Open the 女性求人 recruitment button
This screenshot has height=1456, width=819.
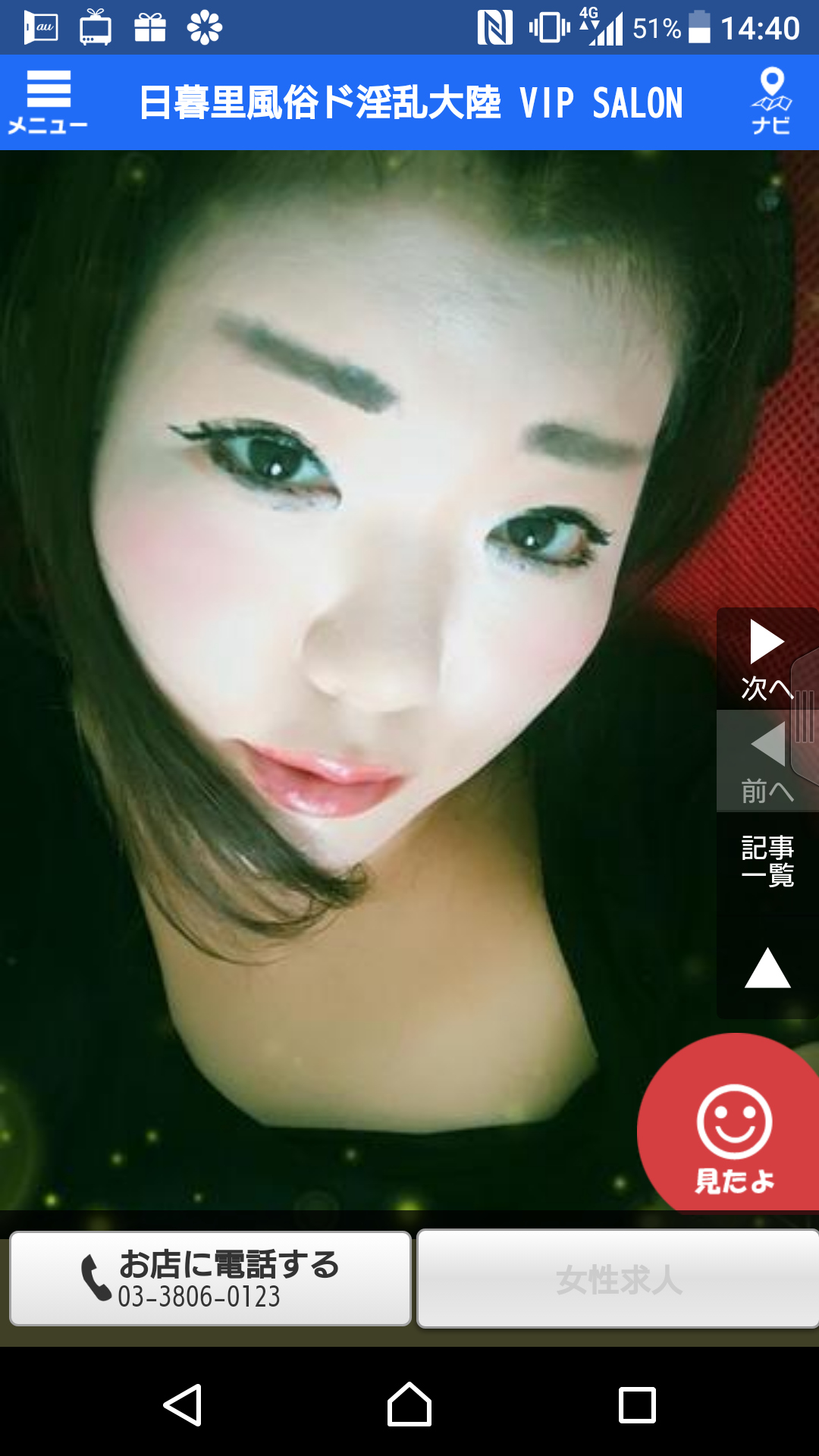click(x=617, y=1279)
